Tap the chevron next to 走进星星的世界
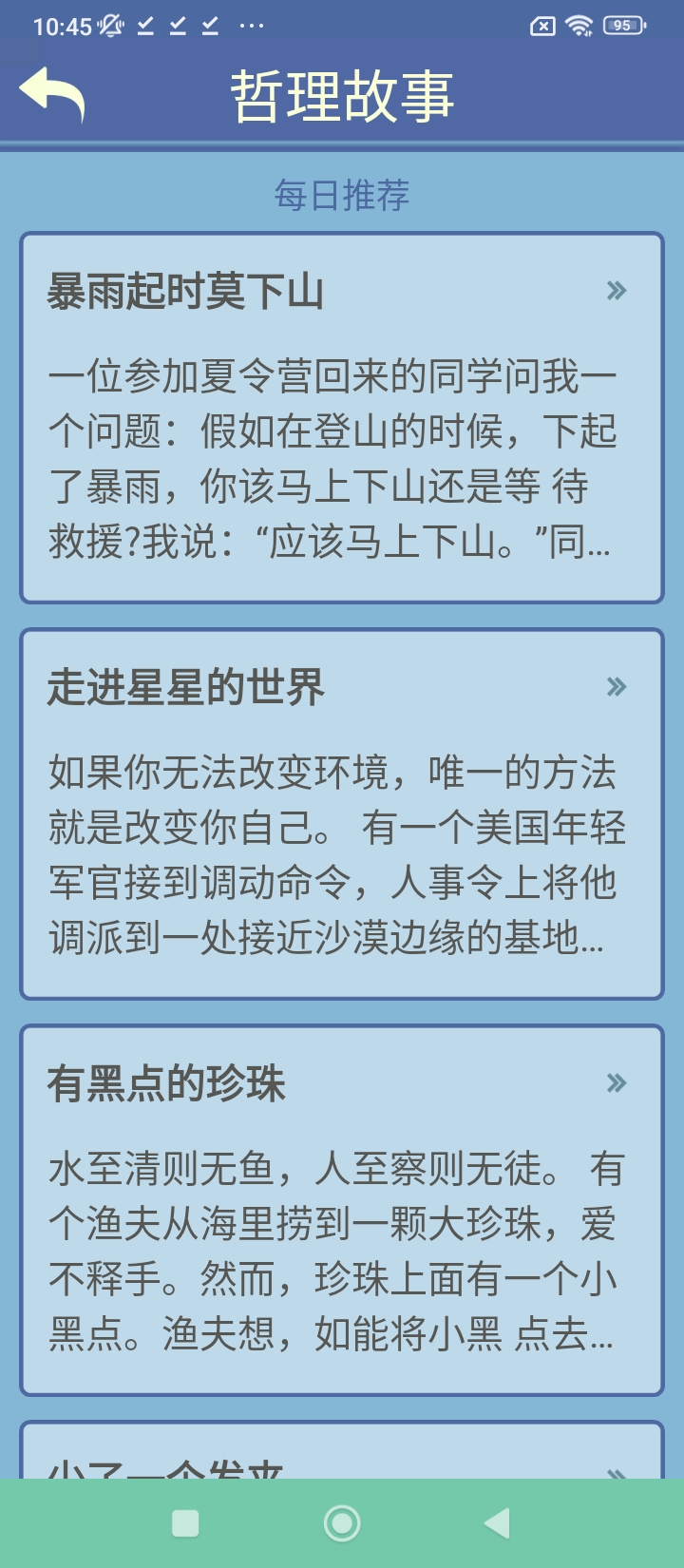This screenshot has width=684, height=1568. coord(617,686)
